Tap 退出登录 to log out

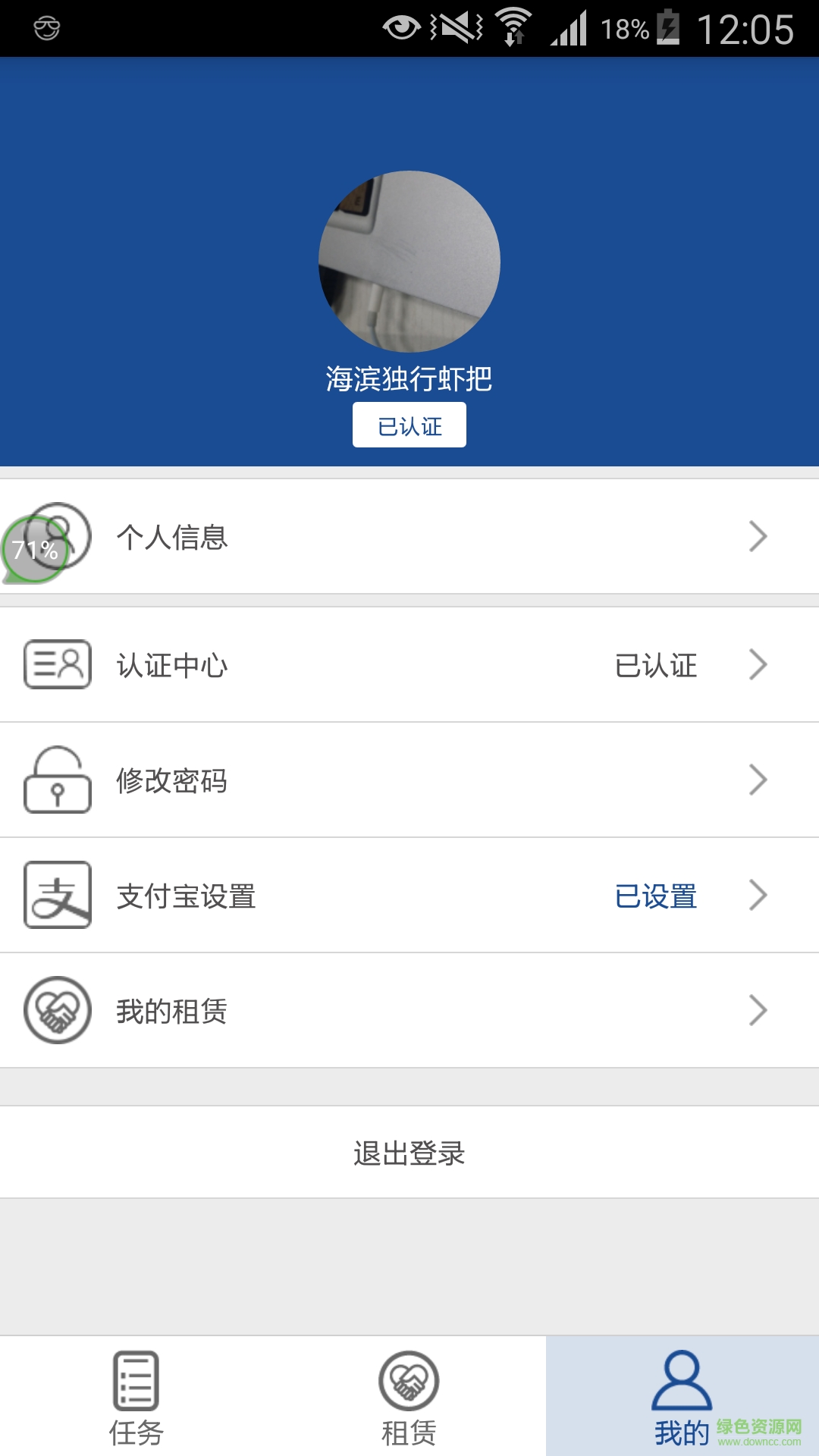click(x=409, y=1151)
